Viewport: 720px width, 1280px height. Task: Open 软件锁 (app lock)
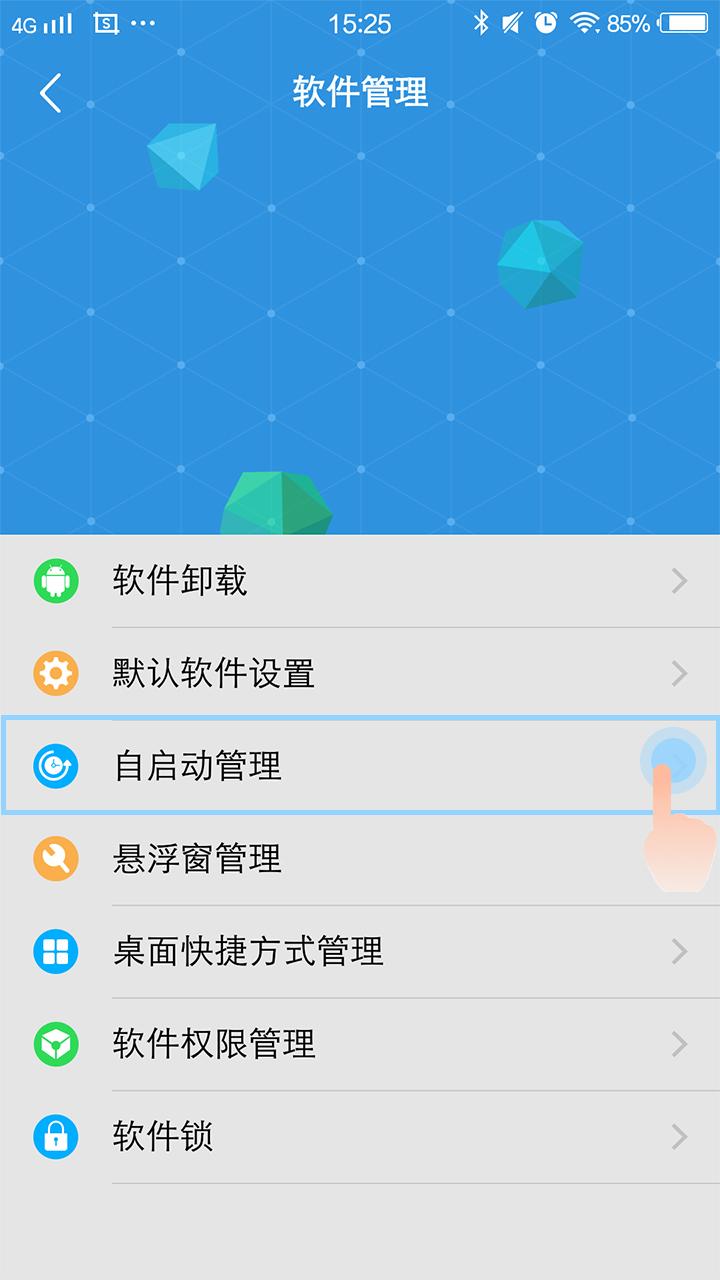360,1137
